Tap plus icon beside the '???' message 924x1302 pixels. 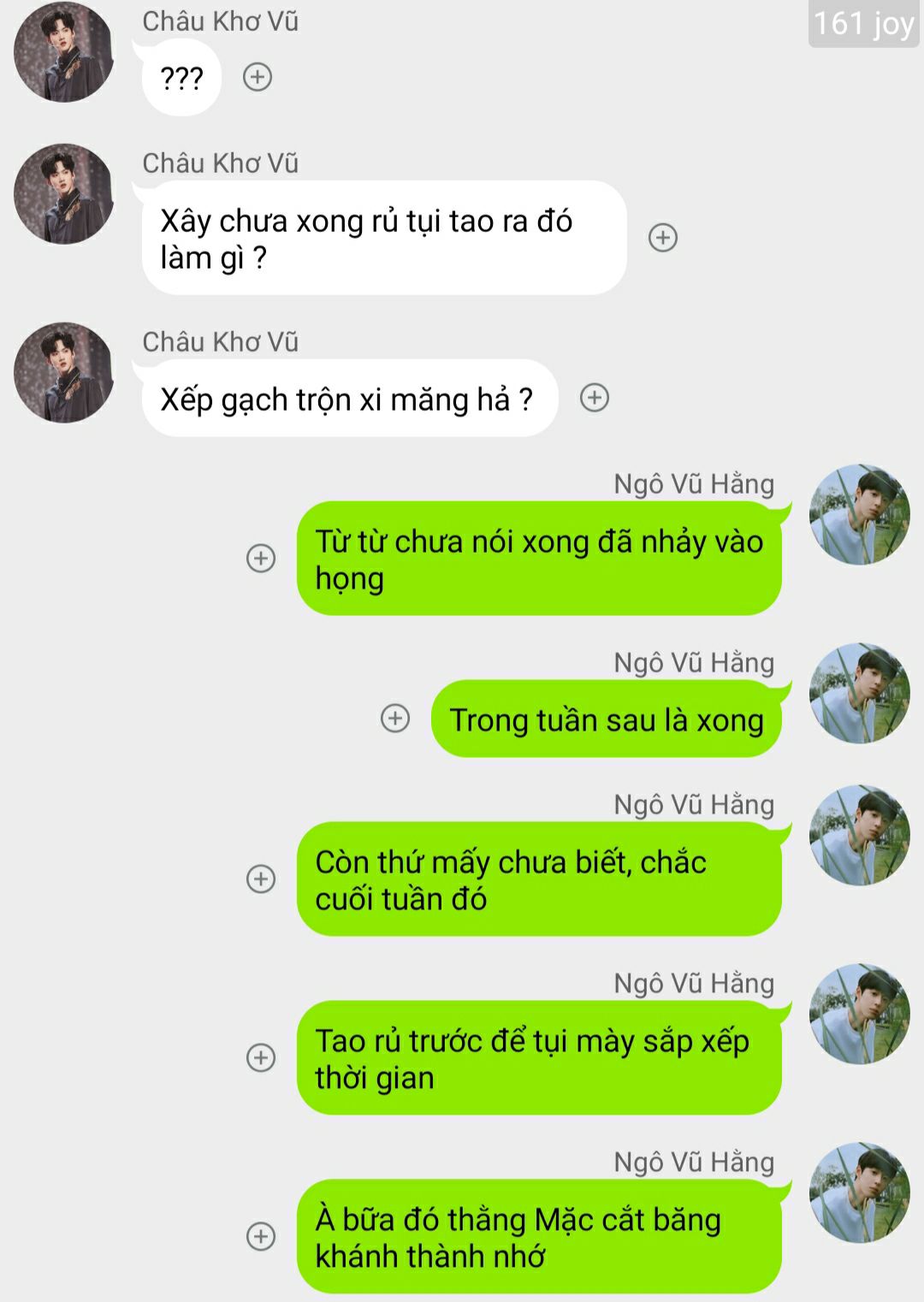(258, 77)
